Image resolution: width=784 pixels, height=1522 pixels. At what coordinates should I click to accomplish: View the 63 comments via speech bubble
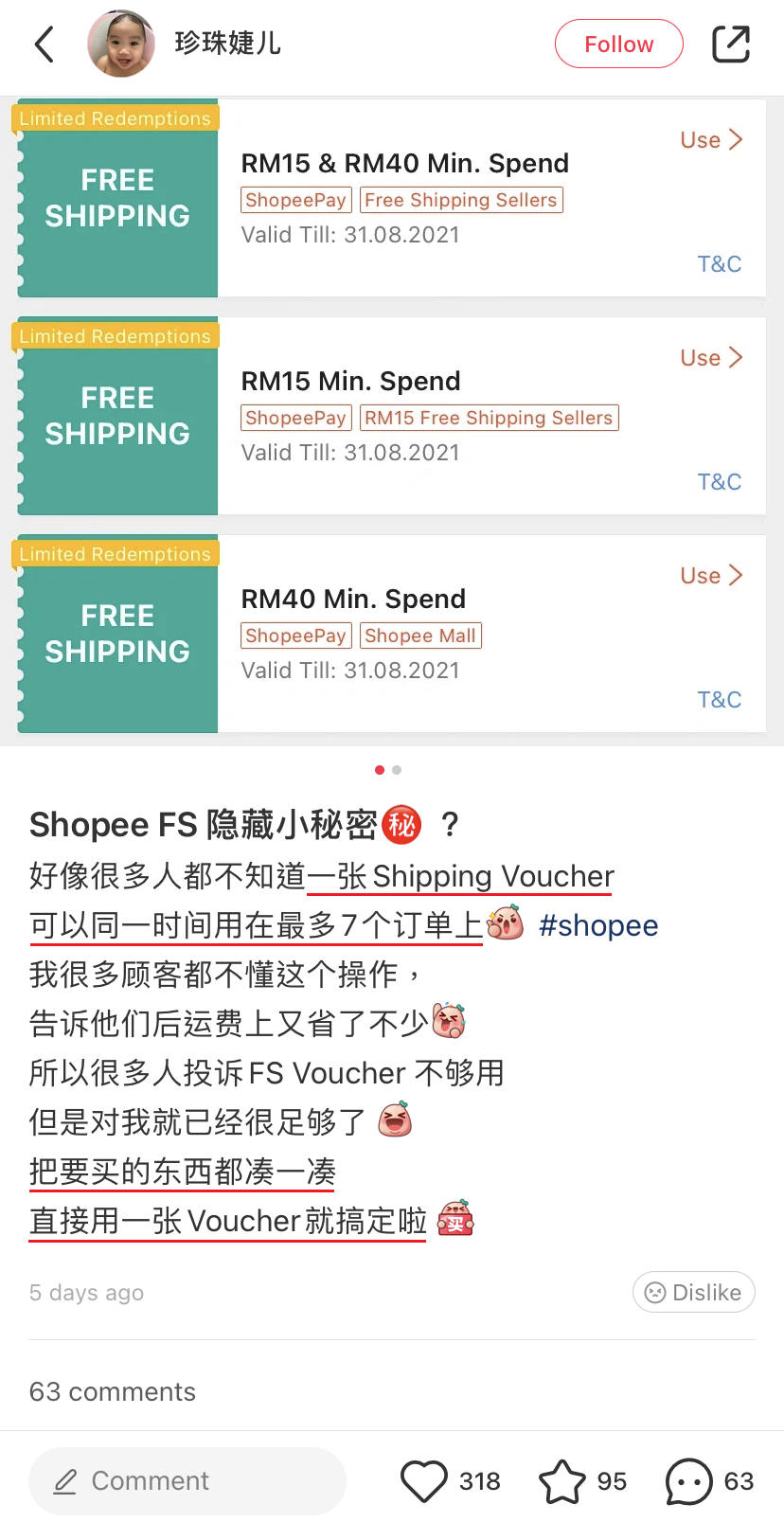689,1480
